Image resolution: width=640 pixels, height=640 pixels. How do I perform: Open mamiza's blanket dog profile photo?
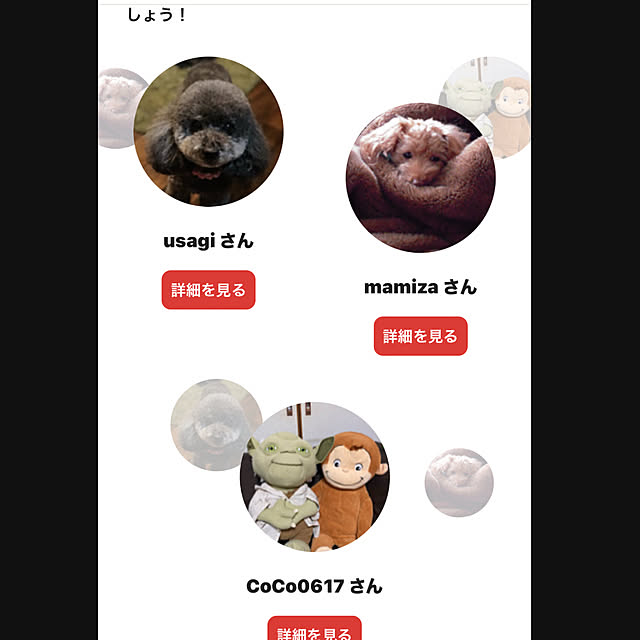(420, 178)
